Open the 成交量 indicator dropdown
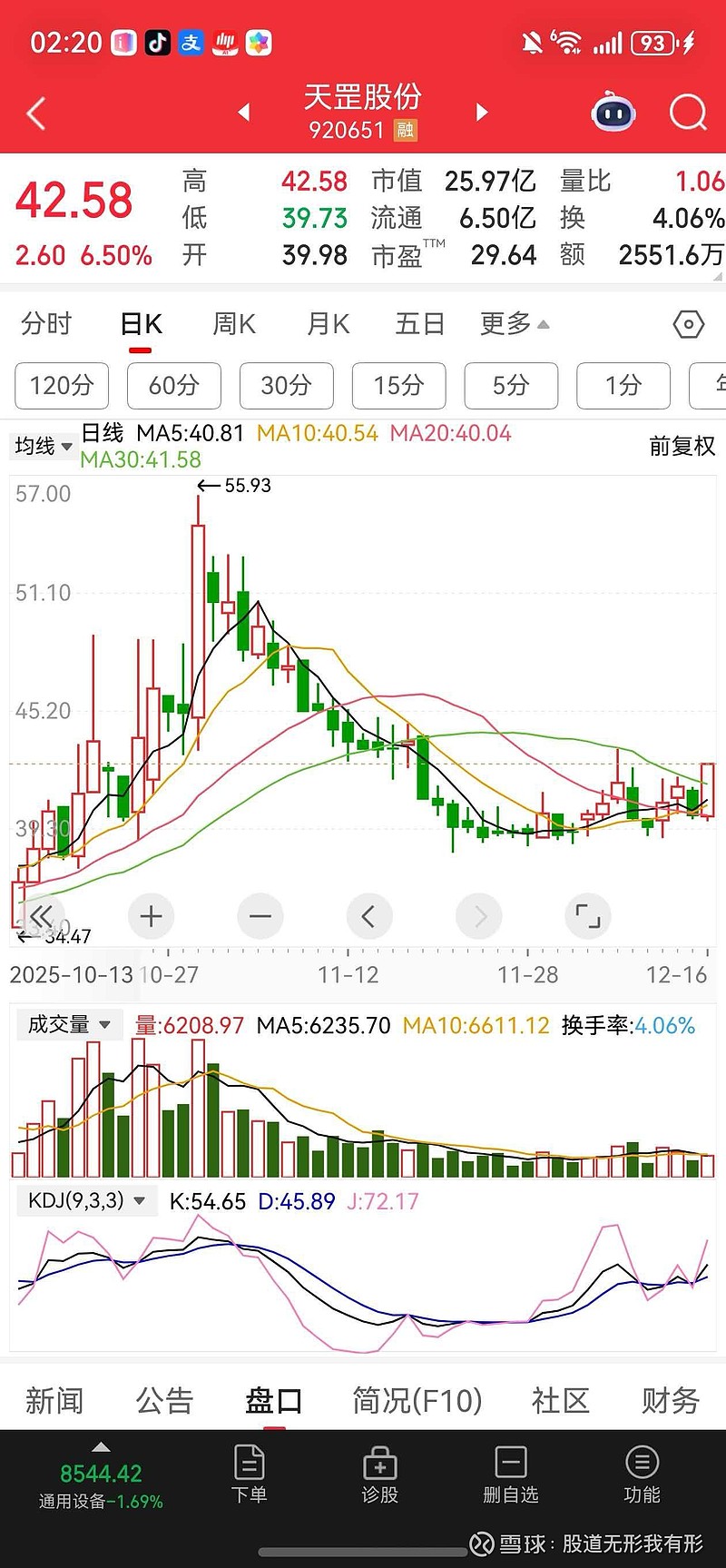The width and height of the screenshot is (726, 1568). (x=69, y=1025)
